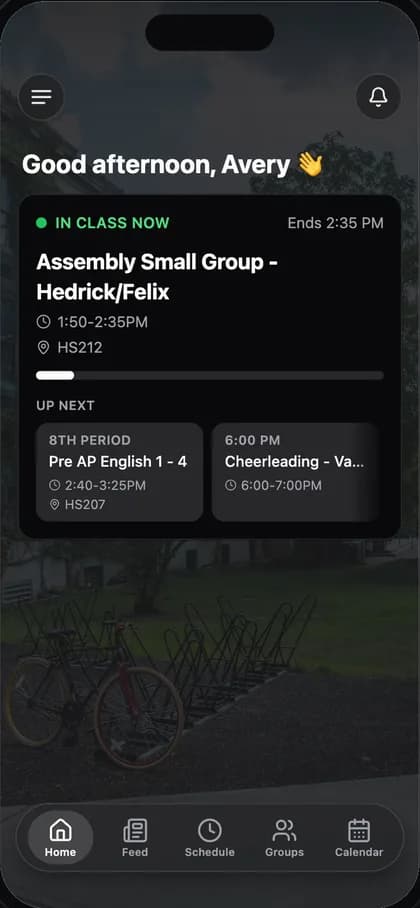The width and height of the screenshot is (420, 908).
Task: Open the Pre AP English 1 - 4 card
Action: 119,472
